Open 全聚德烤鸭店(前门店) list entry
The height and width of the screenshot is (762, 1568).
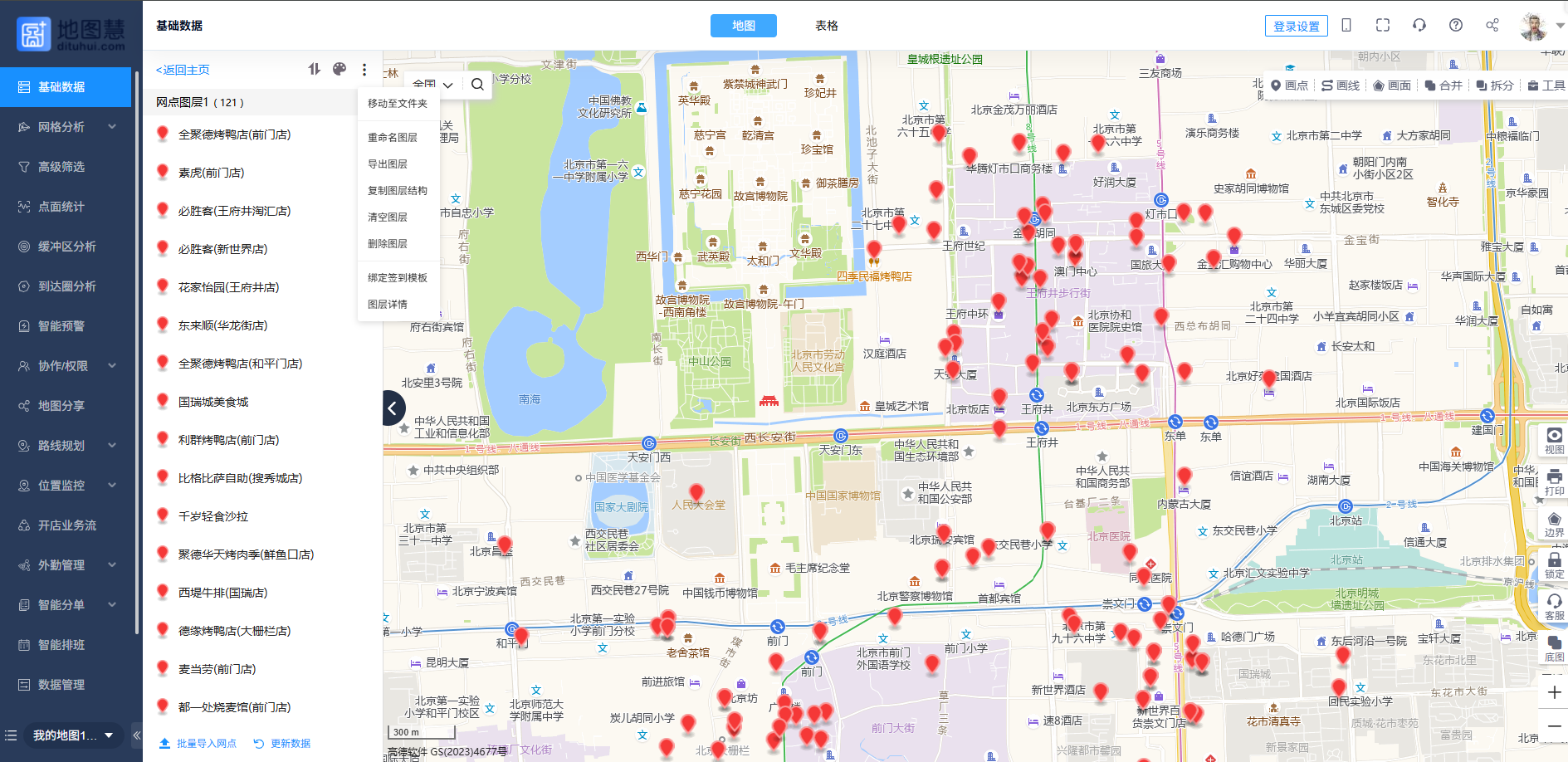pyautogui.click(x=234, y=134)
